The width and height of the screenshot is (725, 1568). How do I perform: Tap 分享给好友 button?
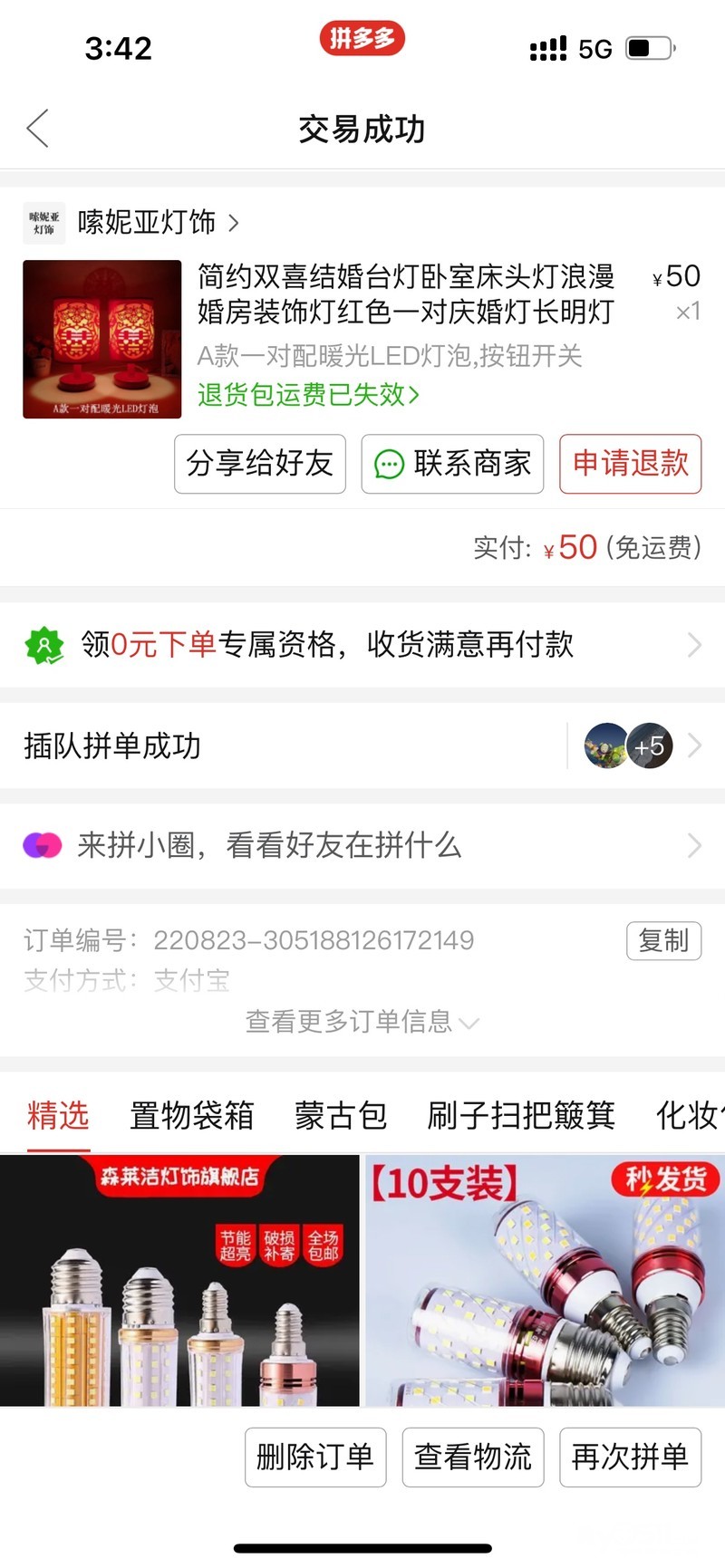coord(259,464)
